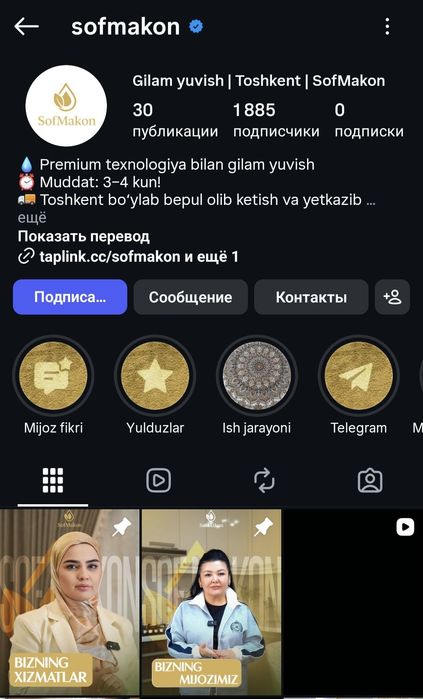This screenshot has height=699, width=423.
Task: Follow sofmakon with the Подписаться button
Action: [x=70, y=297]
